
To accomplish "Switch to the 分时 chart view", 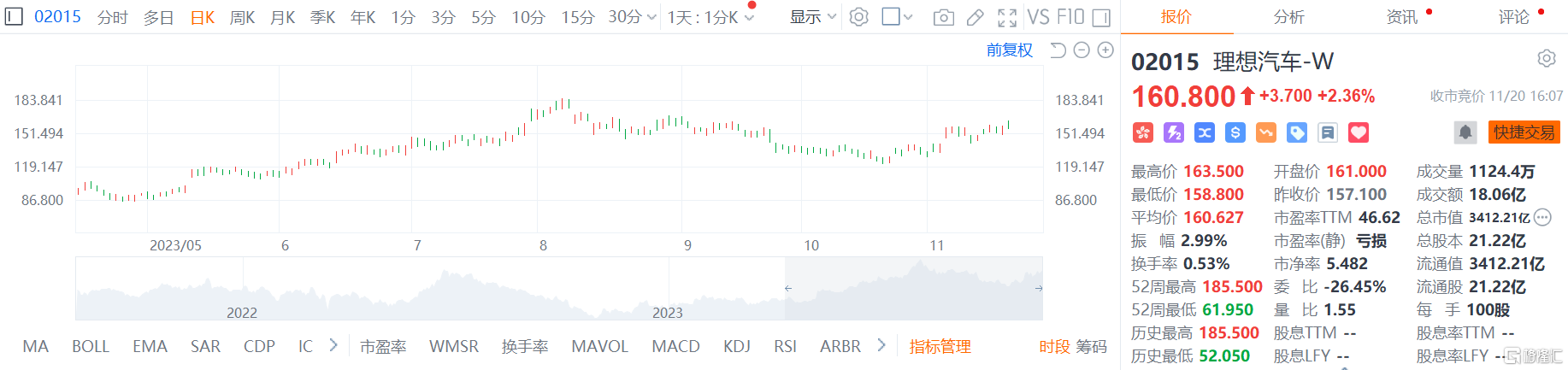I will click(112, 17).
